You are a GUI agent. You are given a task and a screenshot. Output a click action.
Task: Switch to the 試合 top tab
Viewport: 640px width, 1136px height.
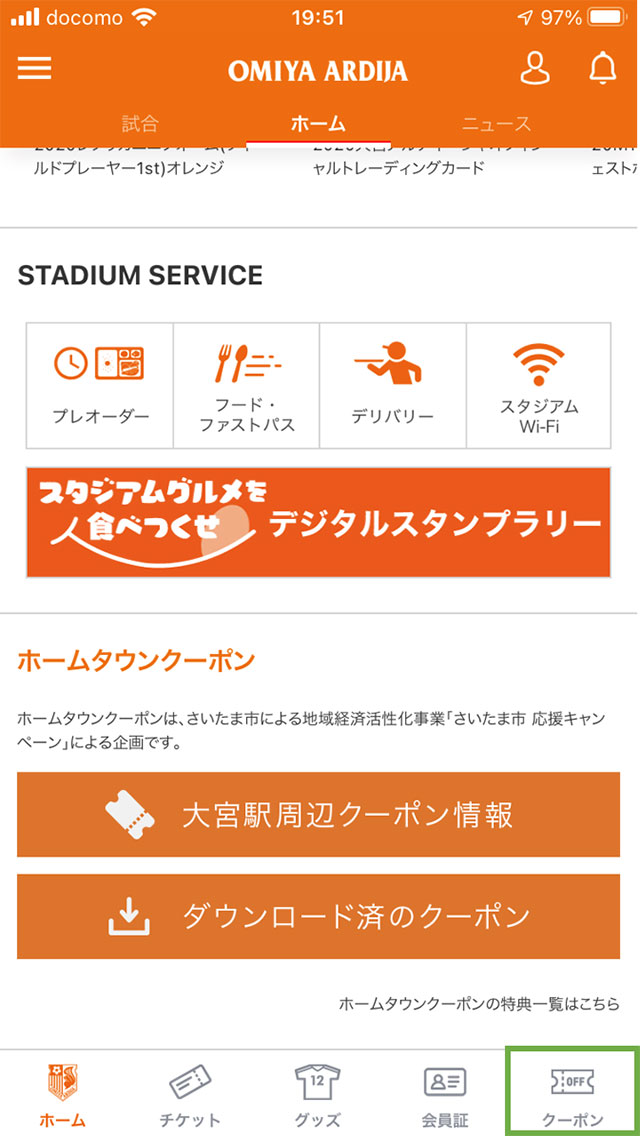click(140, 124)
